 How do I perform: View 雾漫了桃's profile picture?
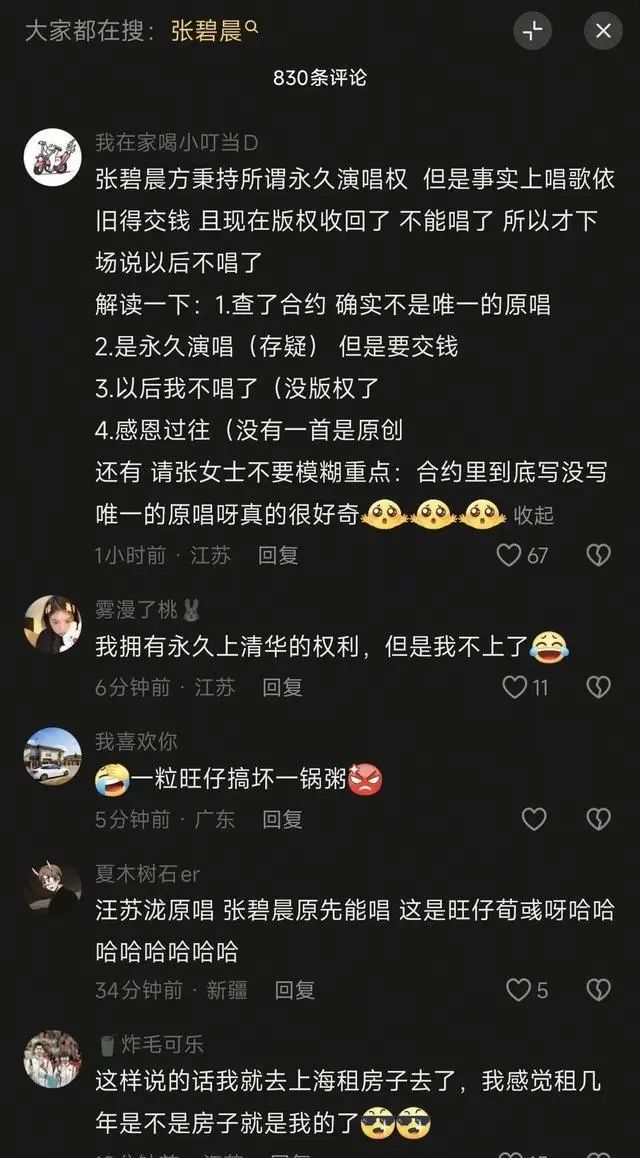click(52, 624)
